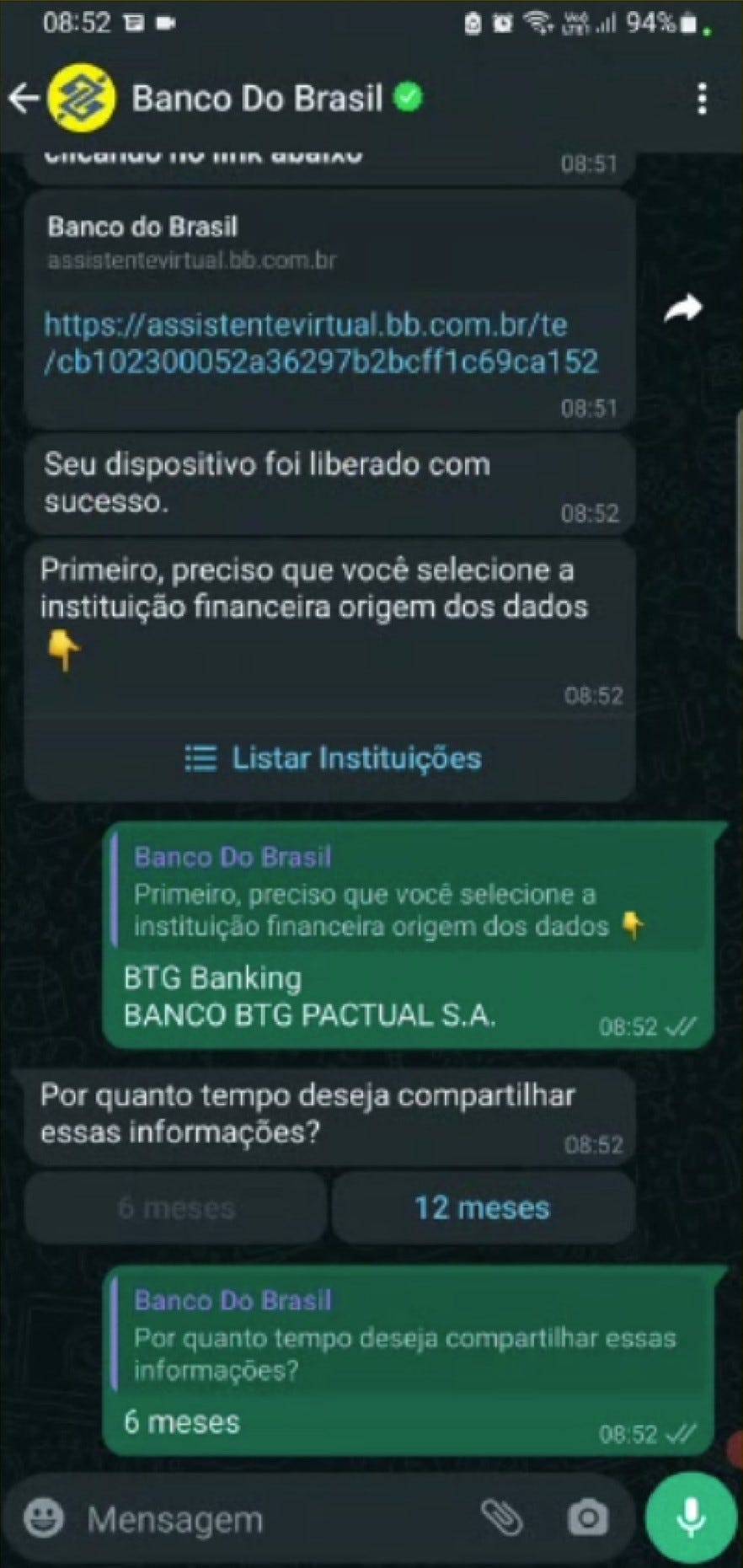This screenshot has width=743, height=1568.
Task: Open the emoji picker
Action: tap(44, 1519)
